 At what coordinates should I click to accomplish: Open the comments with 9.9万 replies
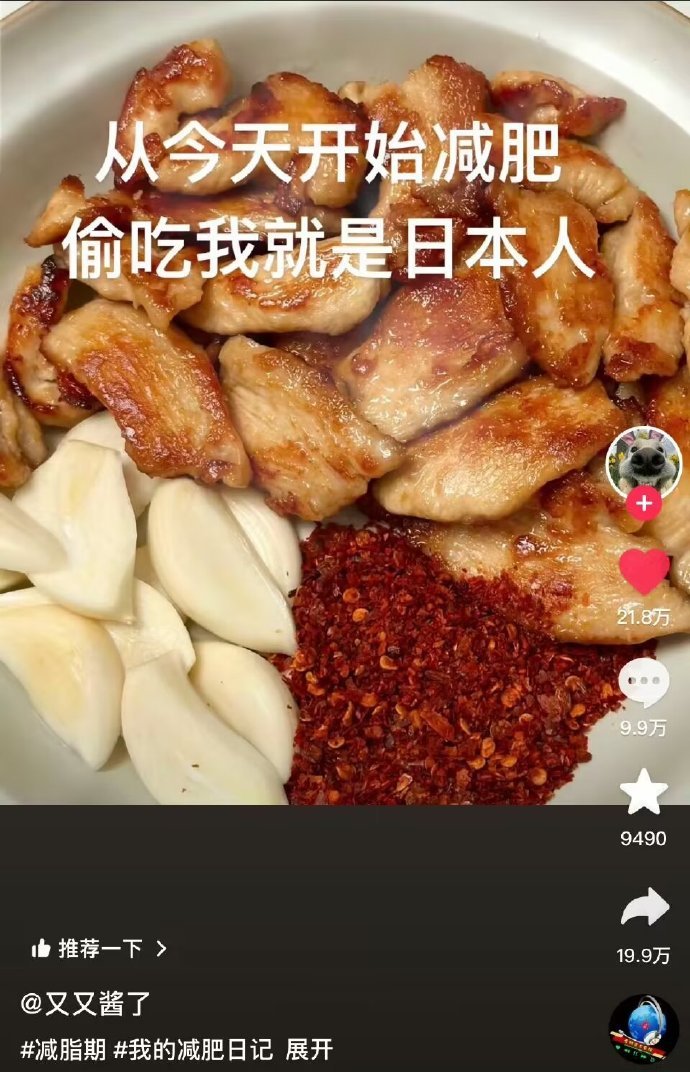coord(643,683)
